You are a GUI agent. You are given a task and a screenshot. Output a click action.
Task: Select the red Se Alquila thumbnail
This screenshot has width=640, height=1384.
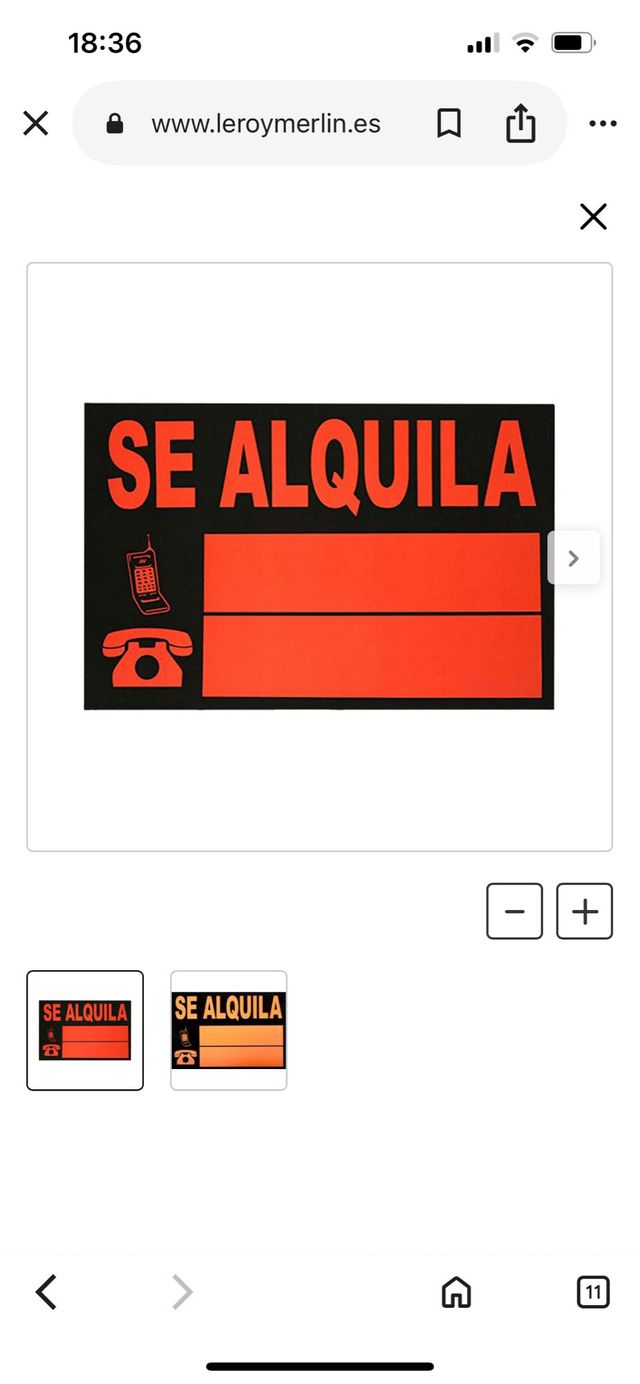pyautogui.click(x=85, y=1030)
